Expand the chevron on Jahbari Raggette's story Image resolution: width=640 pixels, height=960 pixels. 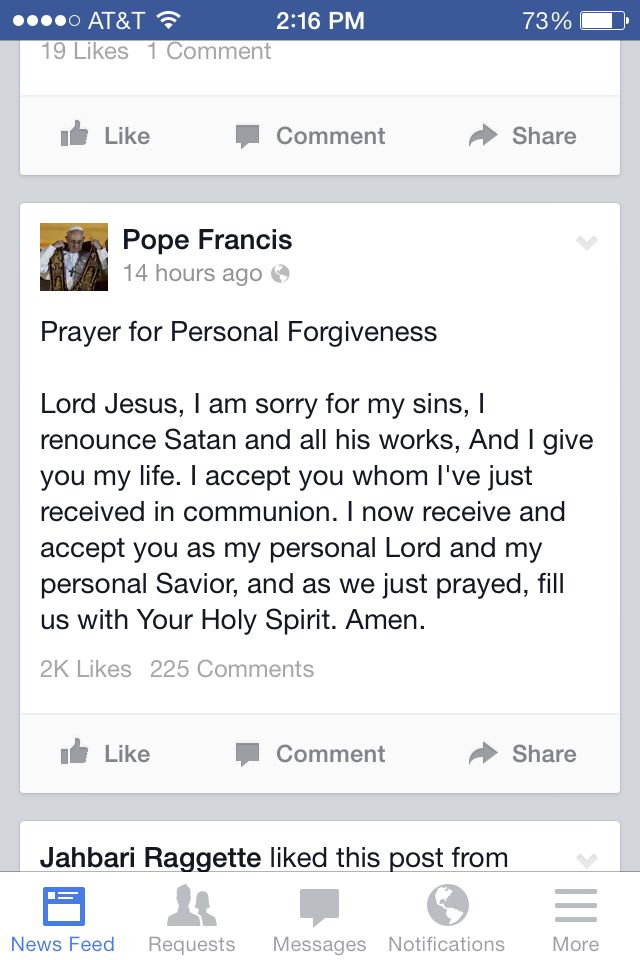click(x=587, y=859)
